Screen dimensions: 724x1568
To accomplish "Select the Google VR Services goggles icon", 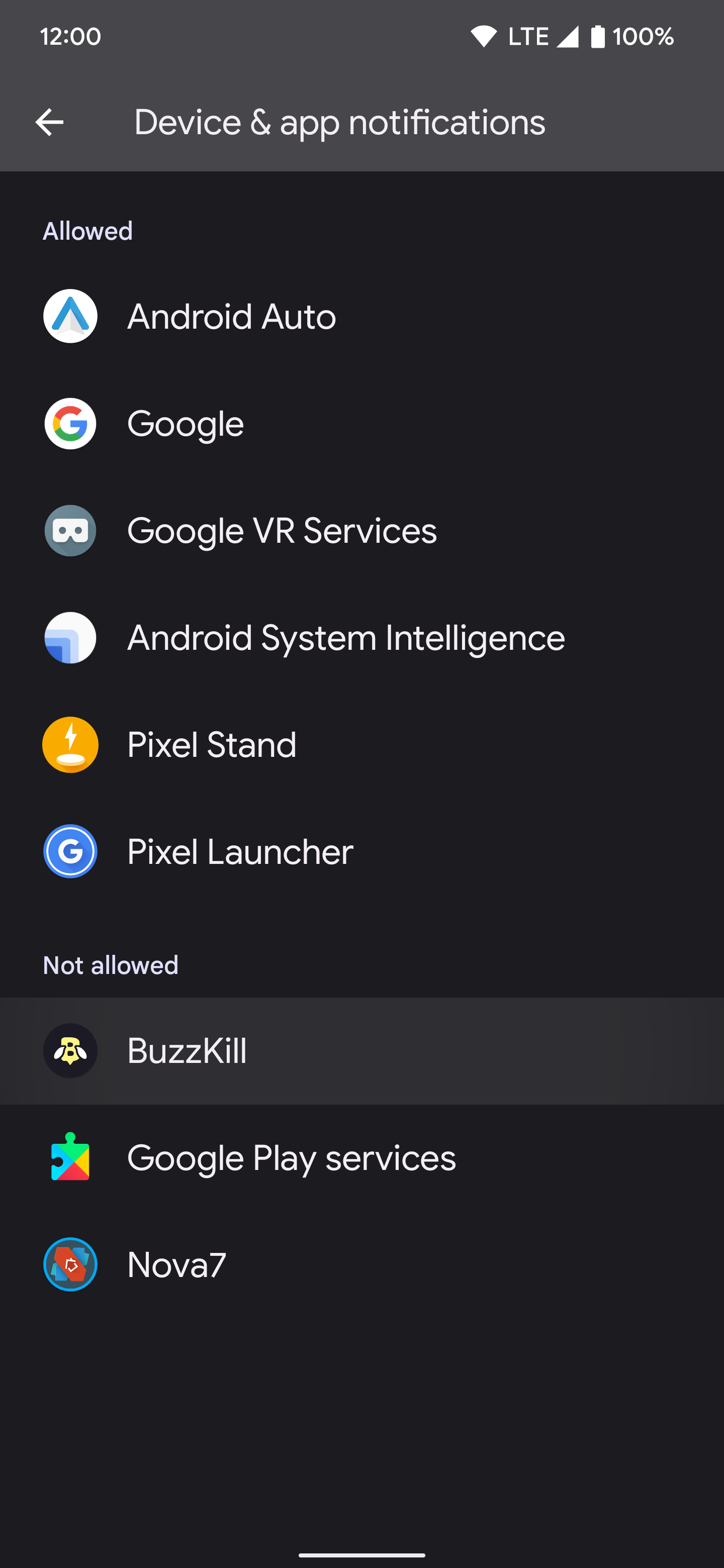I will point(70,531).
